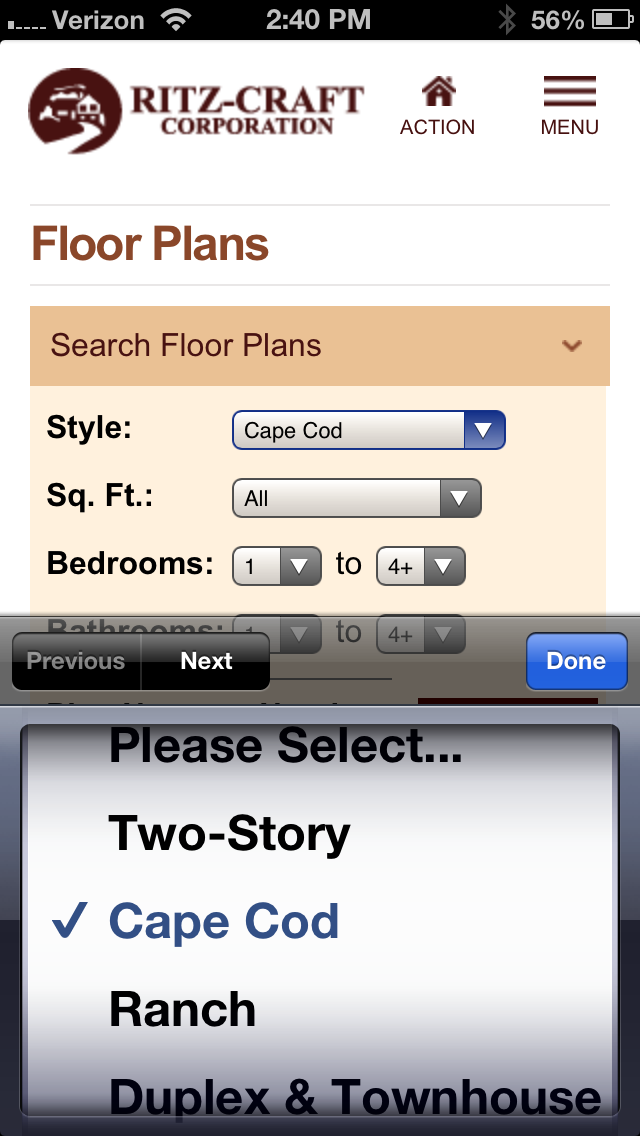640x1136 pixels.
Task: Pick Duplex & Townhouse style option
Action: pyautogui.click(x=354, y=1096)
